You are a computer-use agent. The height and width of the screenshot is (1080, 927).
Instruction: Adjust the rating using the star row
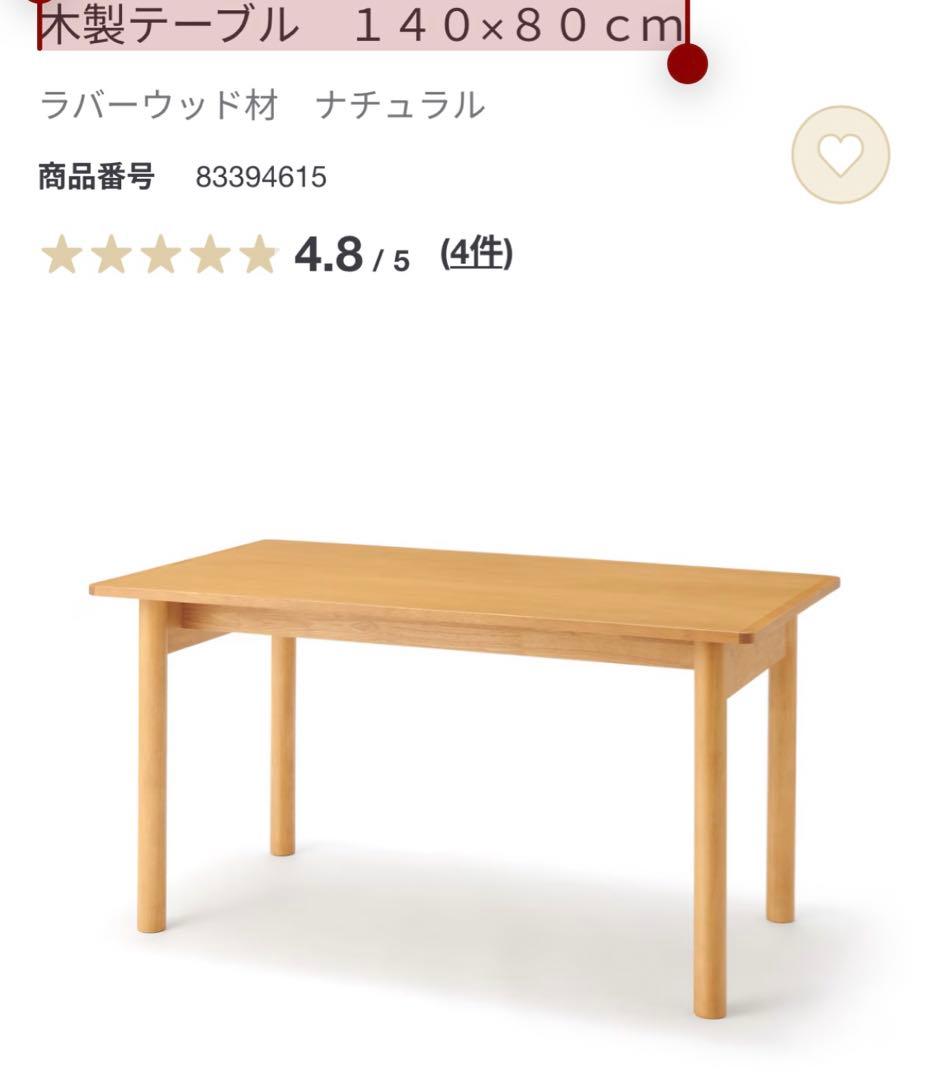coord(160,257)
